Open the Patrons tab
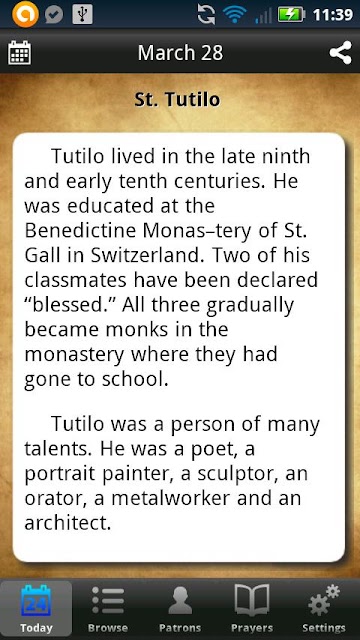360x640 pixels. point(180,609)
